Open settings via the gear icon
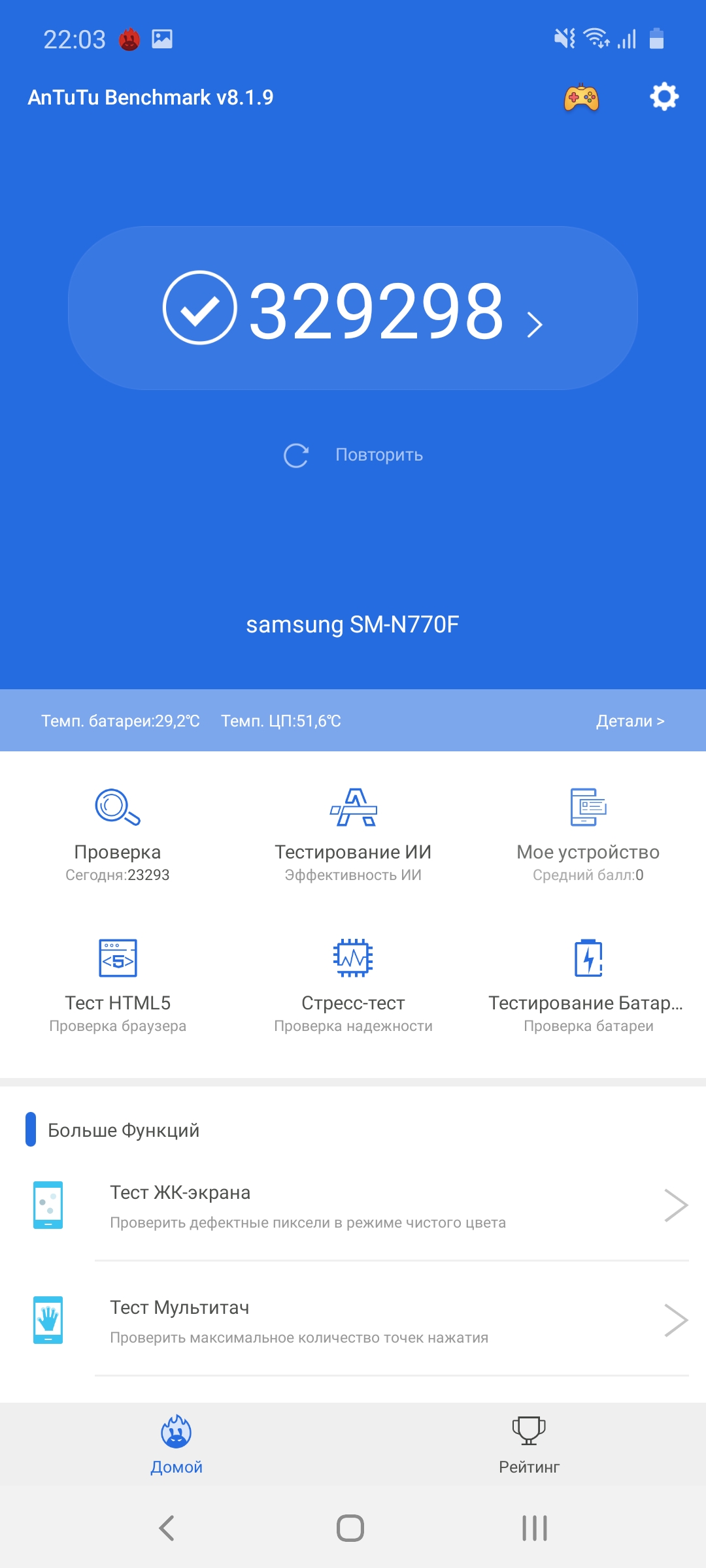Screen dimensions: 706x1568 664,97
